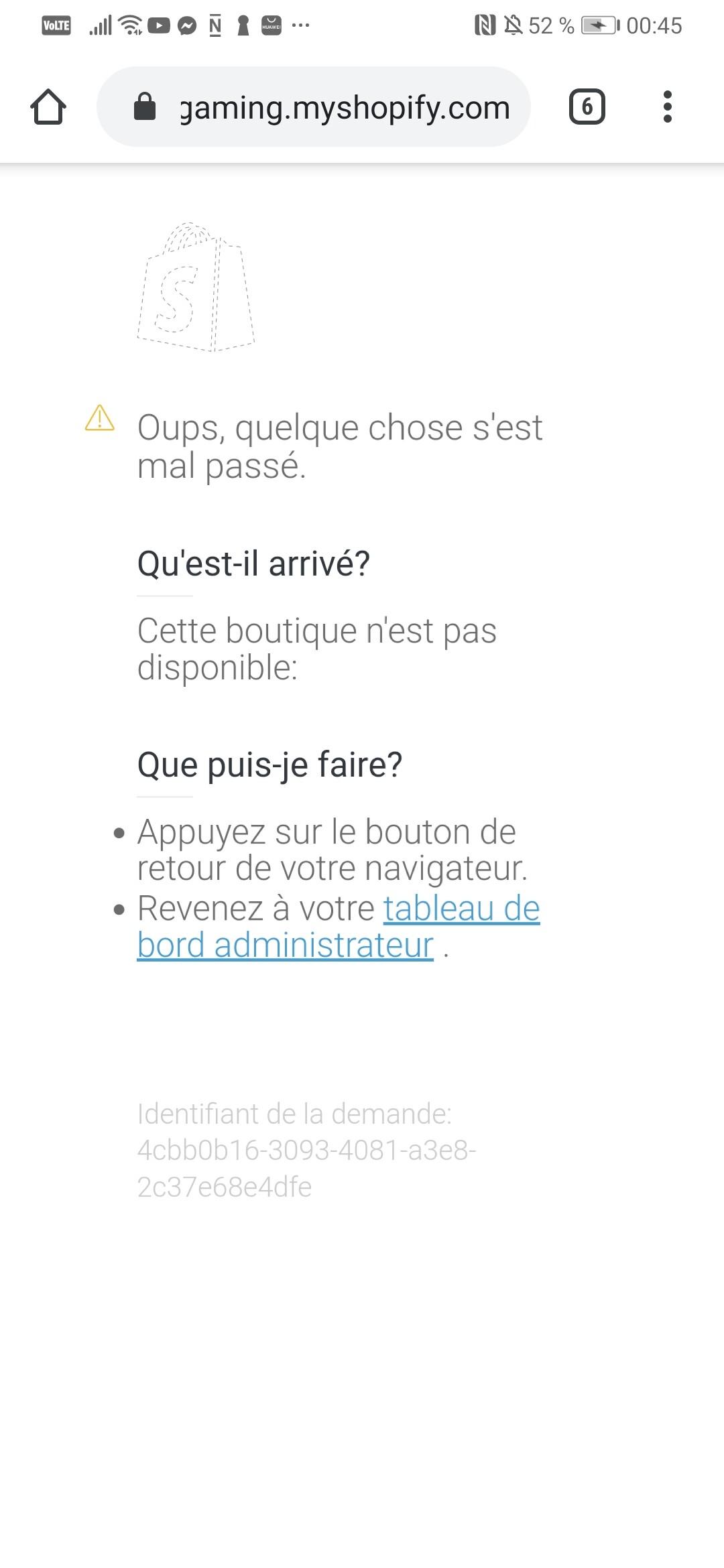Open the browser overflow menu
The height and width of the screenshot is (1568, 724).
(667, 107)
